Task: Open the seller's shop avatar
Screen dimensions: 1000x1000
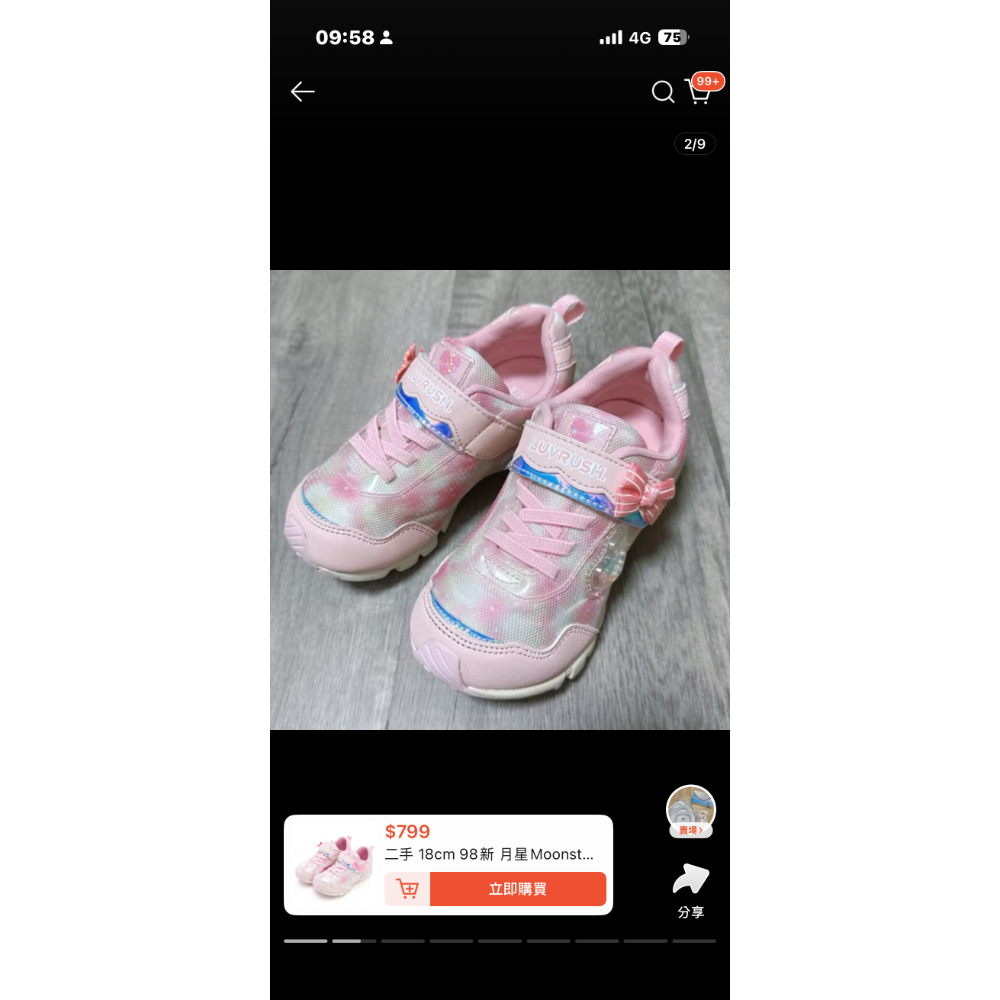Action: coord(691,810)
